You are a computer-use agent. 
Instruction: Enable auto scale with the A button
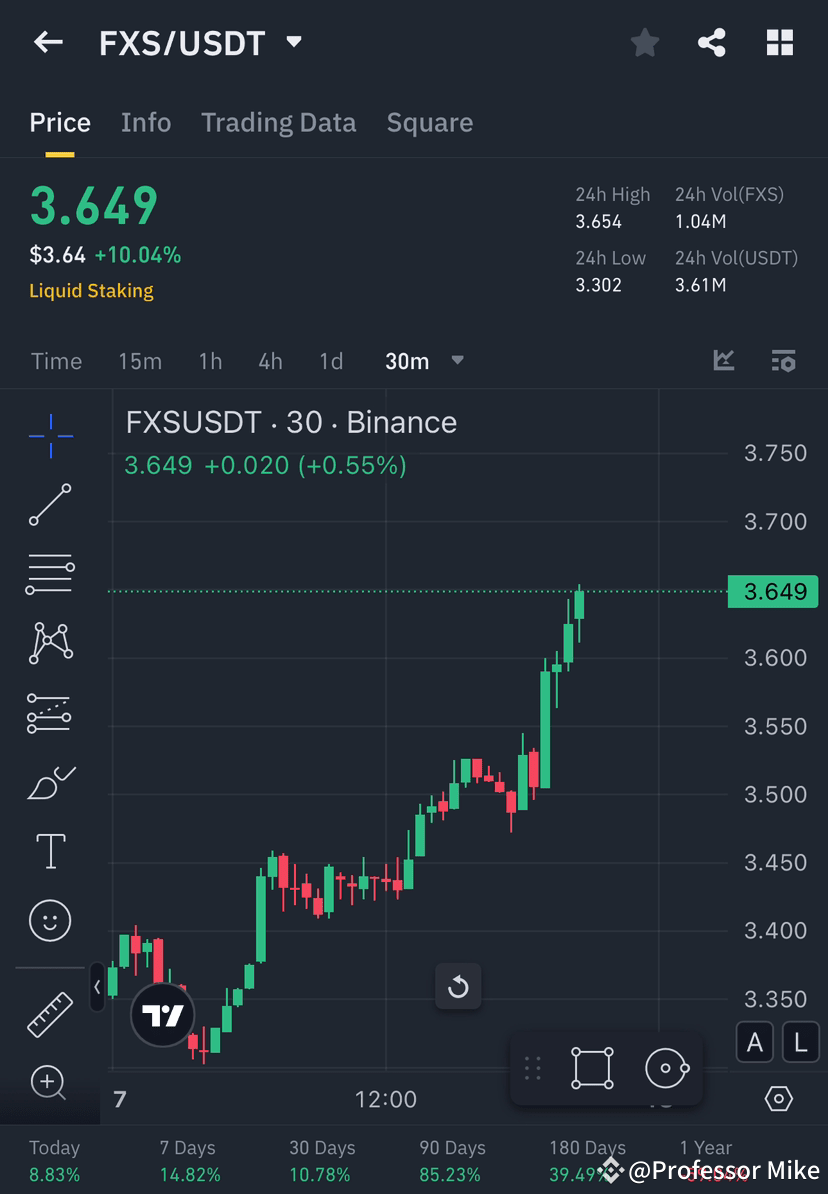[755, 1042]
